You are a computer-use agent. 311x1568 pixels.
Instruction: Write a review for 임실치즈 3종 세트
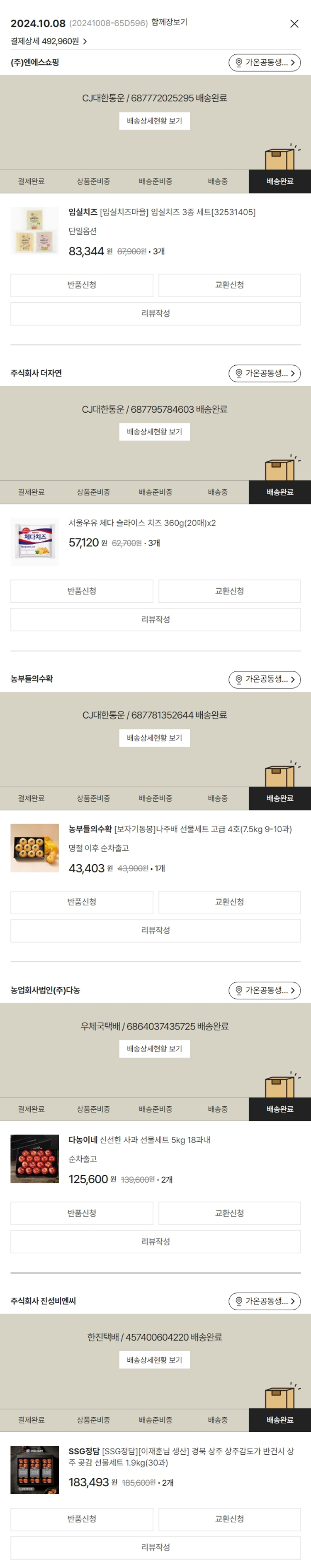click(x=155, y=313)
